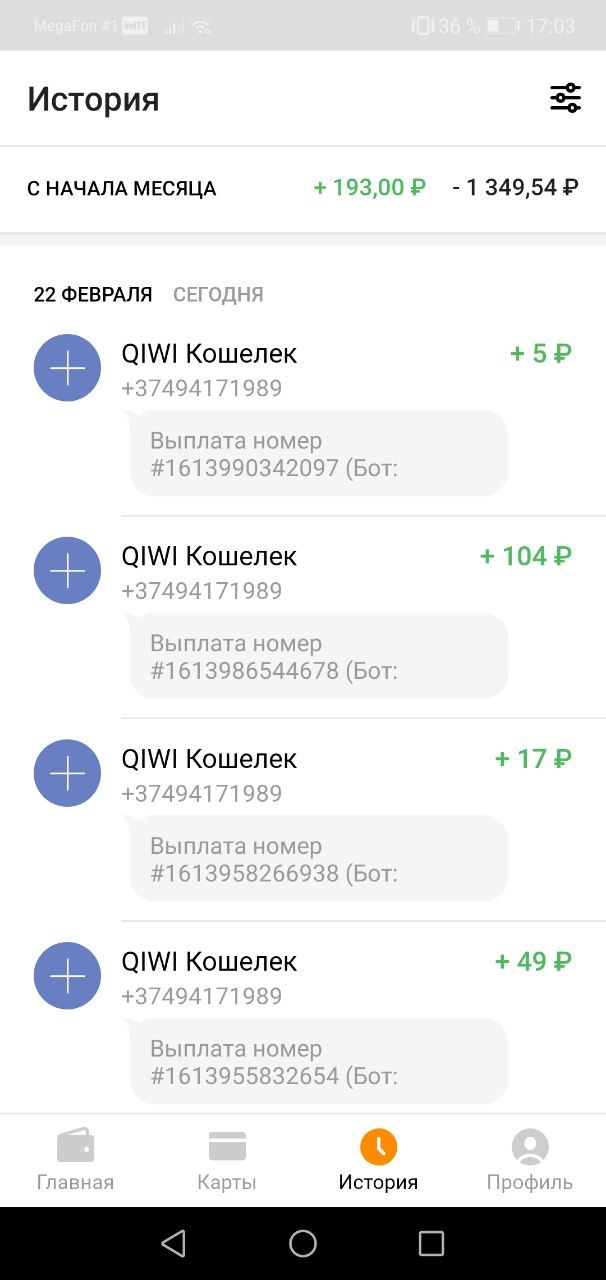
Task: View details of the +49 ₽ payment
Action: (x=300, y=977)
